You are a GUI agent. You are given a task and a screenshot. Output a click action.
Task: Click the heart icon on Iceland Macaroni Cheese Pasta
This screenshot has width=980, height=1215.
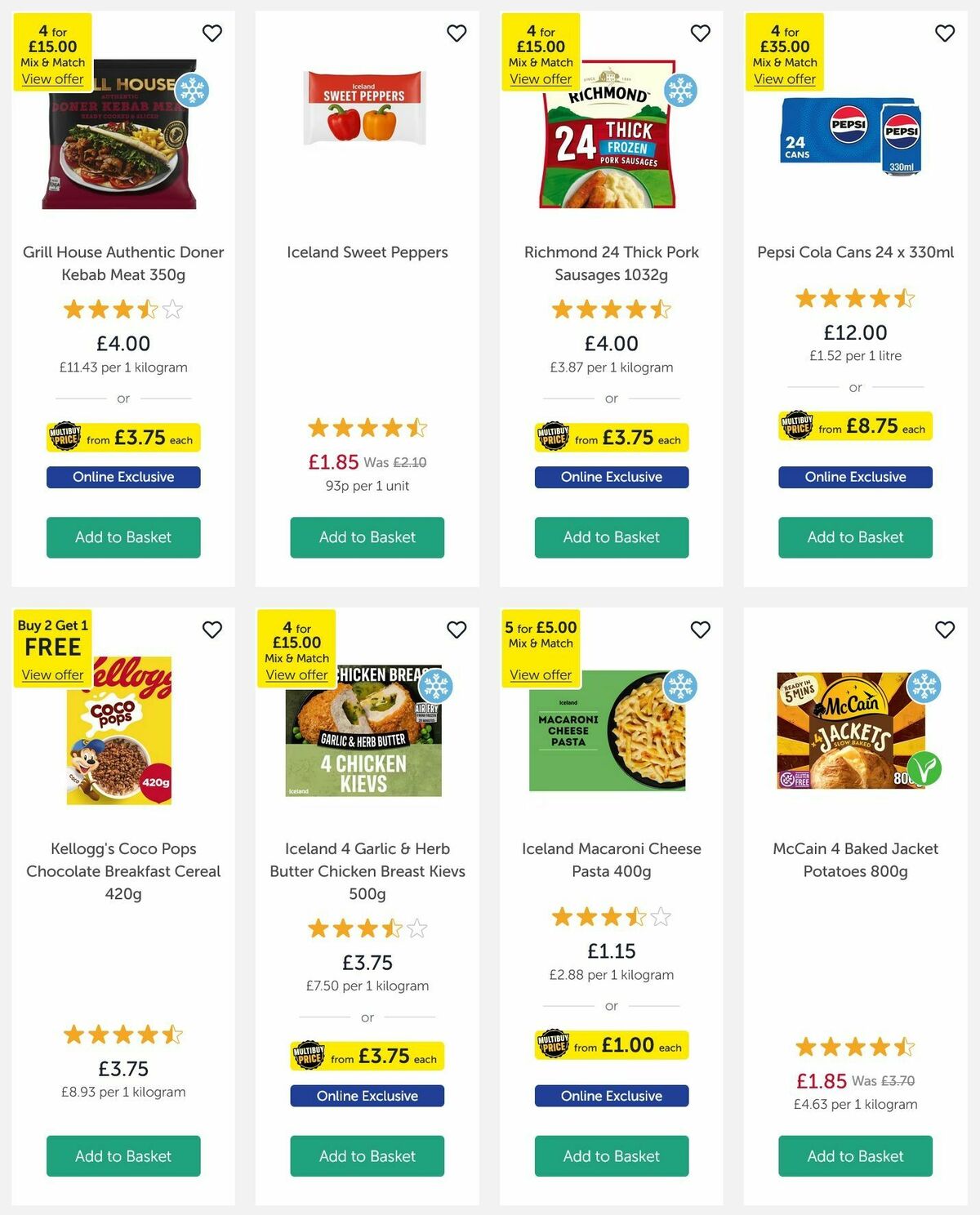700,630
